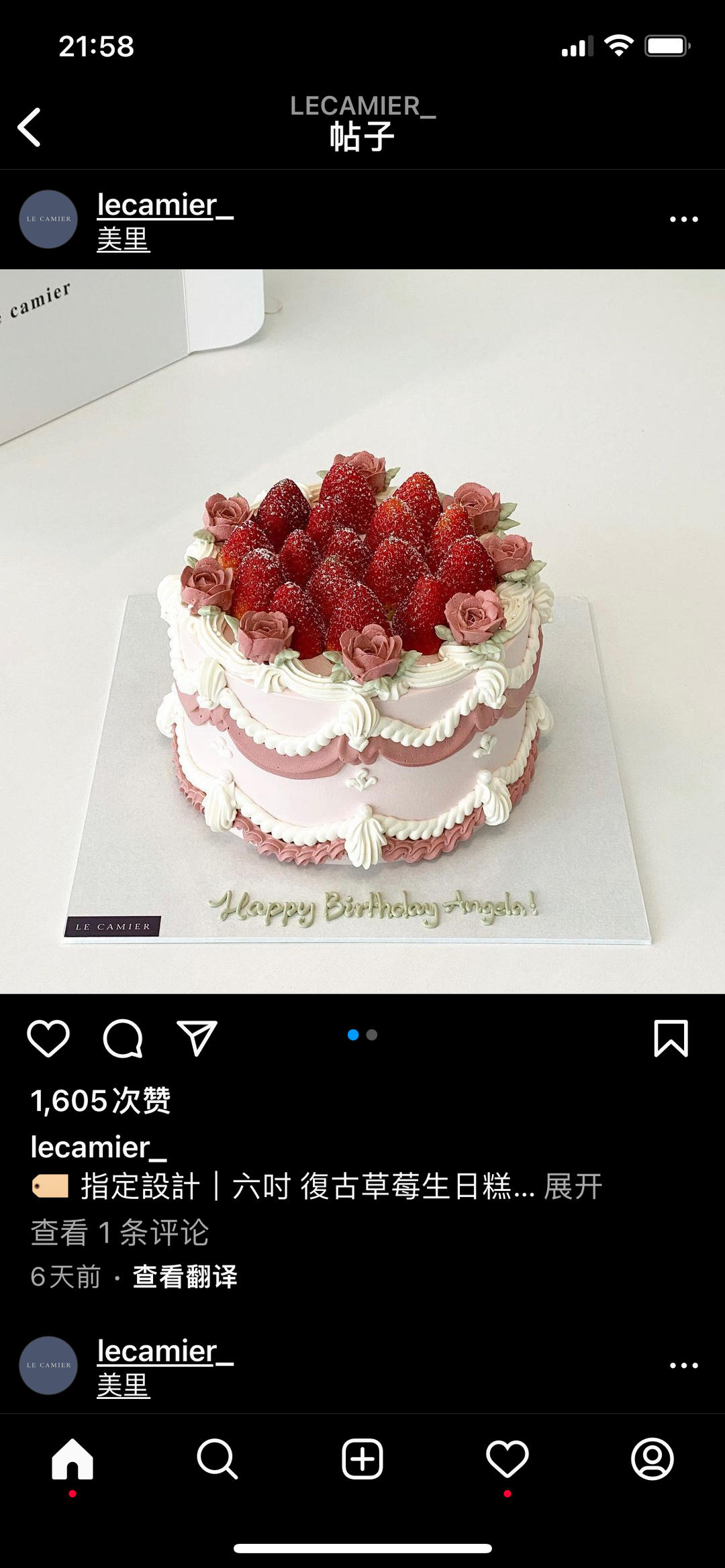725x1568 pixels.
Task: Open options menu for the top post
Action: (682, 219)
